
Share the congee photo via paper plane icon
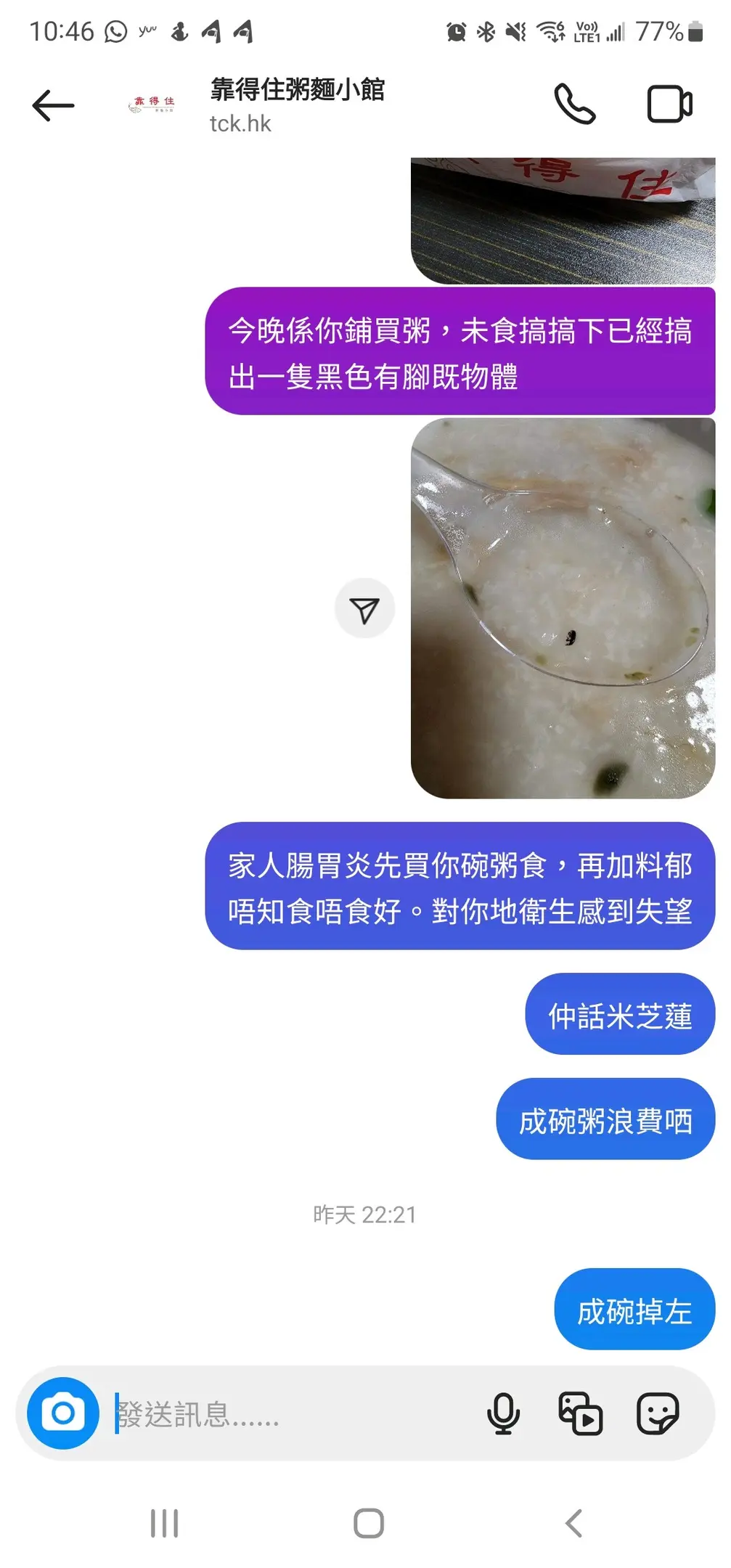click(x=364, y=609)
